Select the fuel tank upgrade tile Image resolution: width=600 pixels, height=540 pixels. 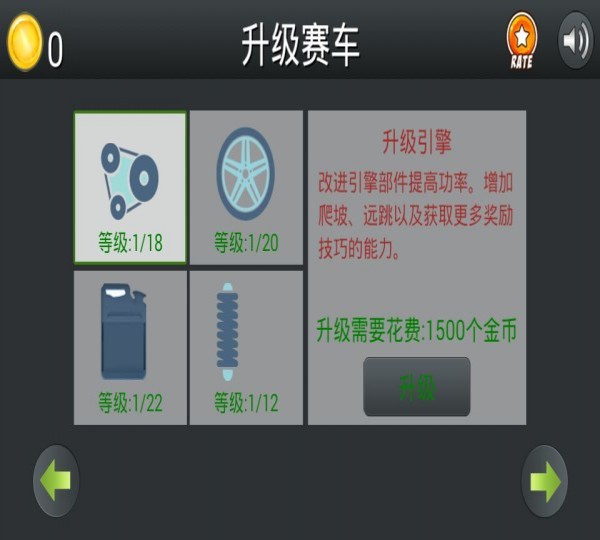coord(130,346)
